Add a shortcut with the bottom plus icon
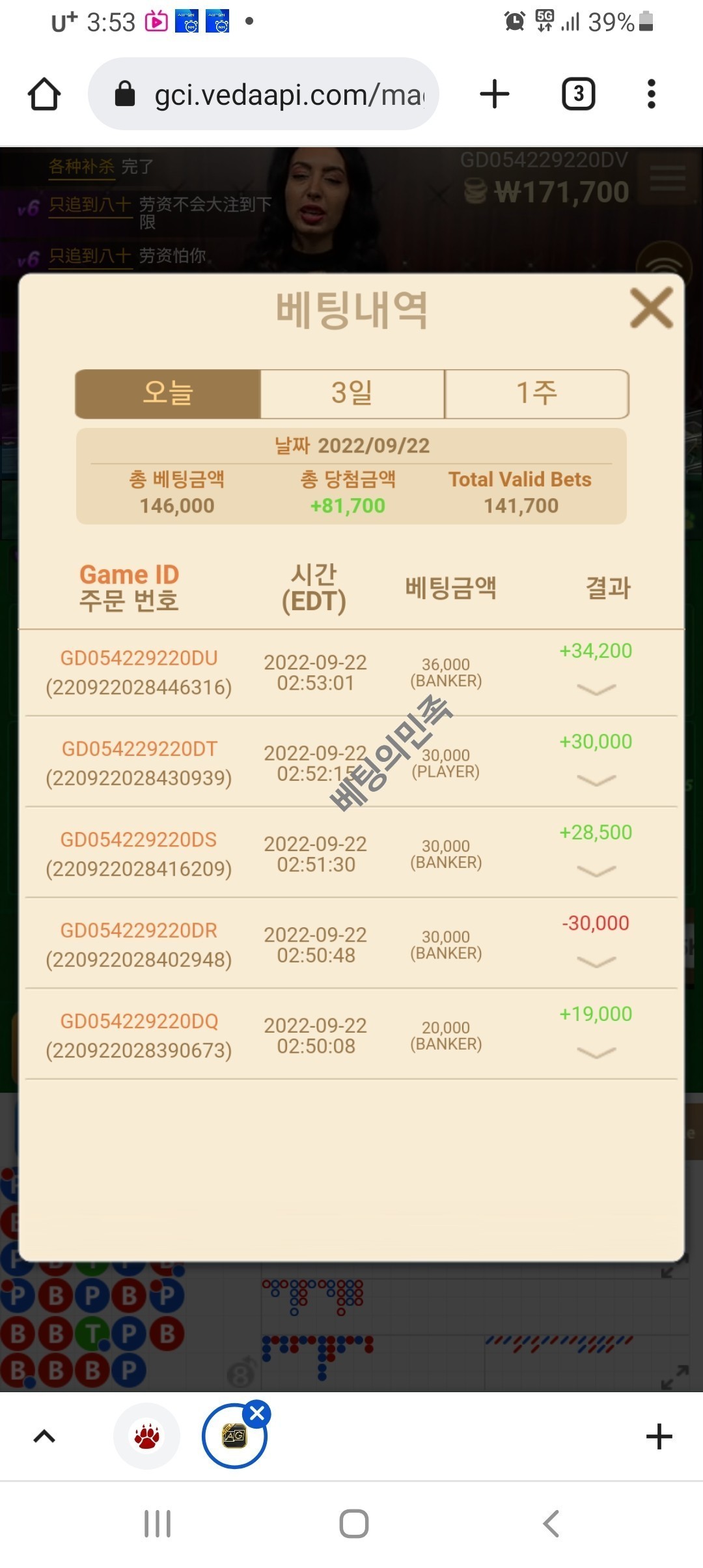Viewport: 703px width, 1568px height. (x=659, y=1436)
